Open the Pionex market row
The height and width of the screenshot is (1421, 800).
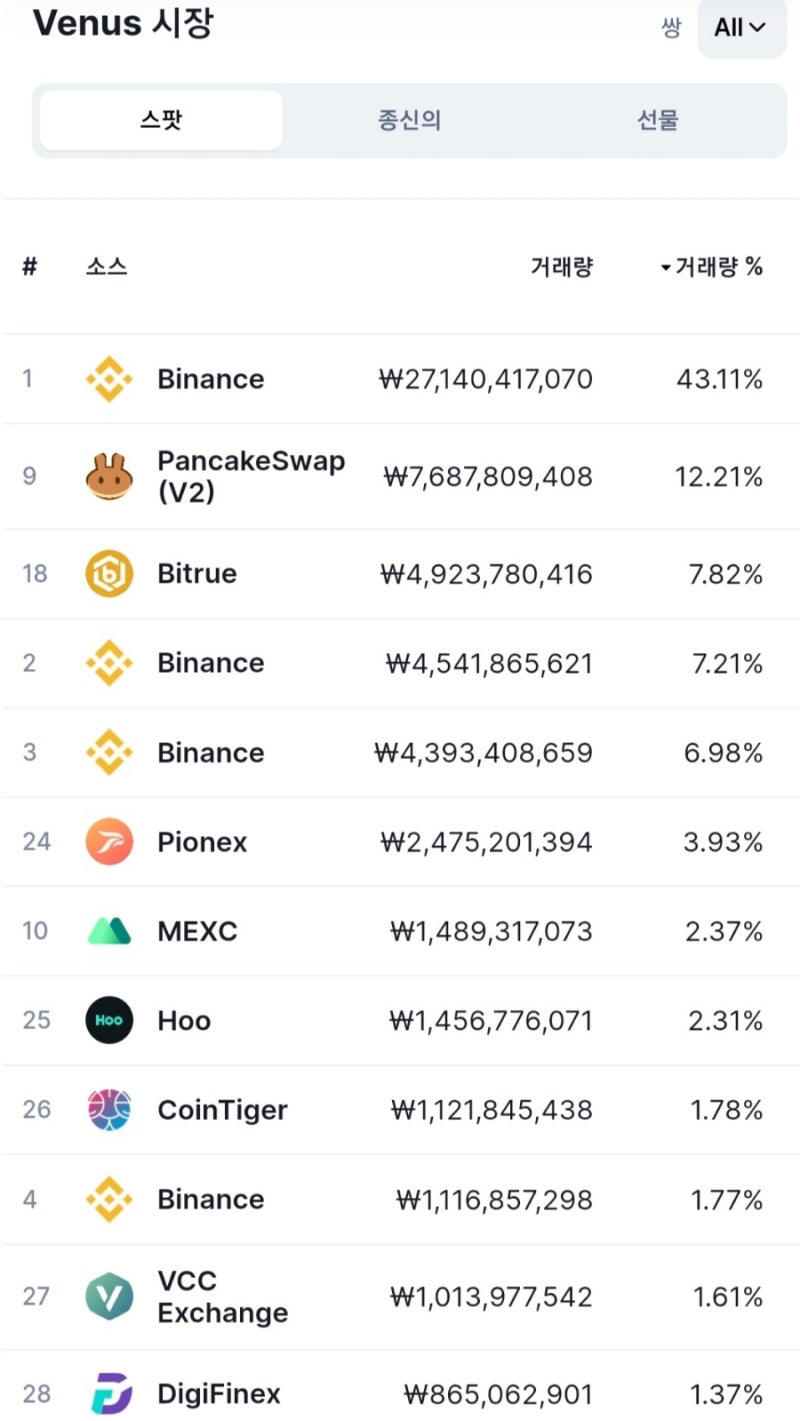(x=400, y=842)
